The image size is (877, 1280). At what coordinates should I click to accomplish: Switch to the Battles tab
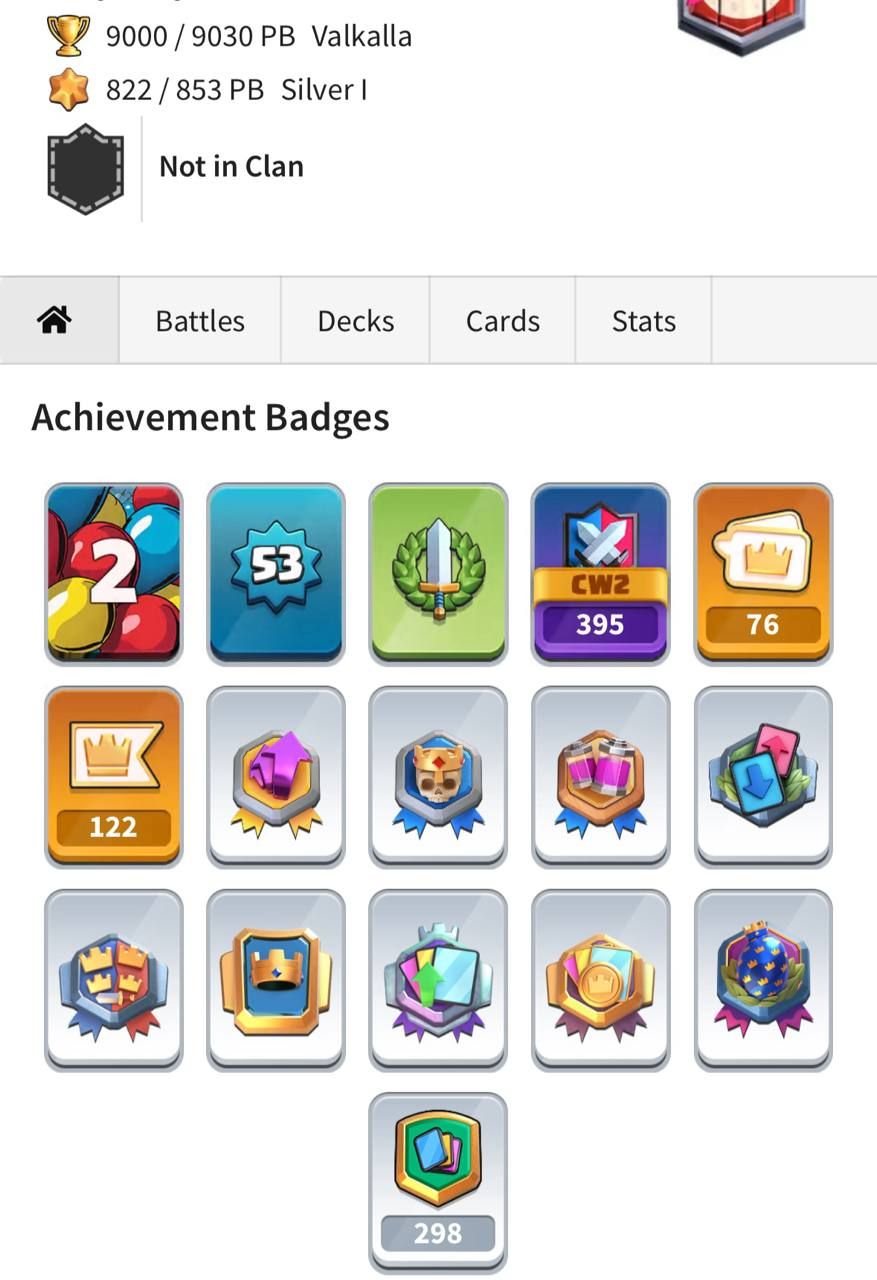[200, 321]
